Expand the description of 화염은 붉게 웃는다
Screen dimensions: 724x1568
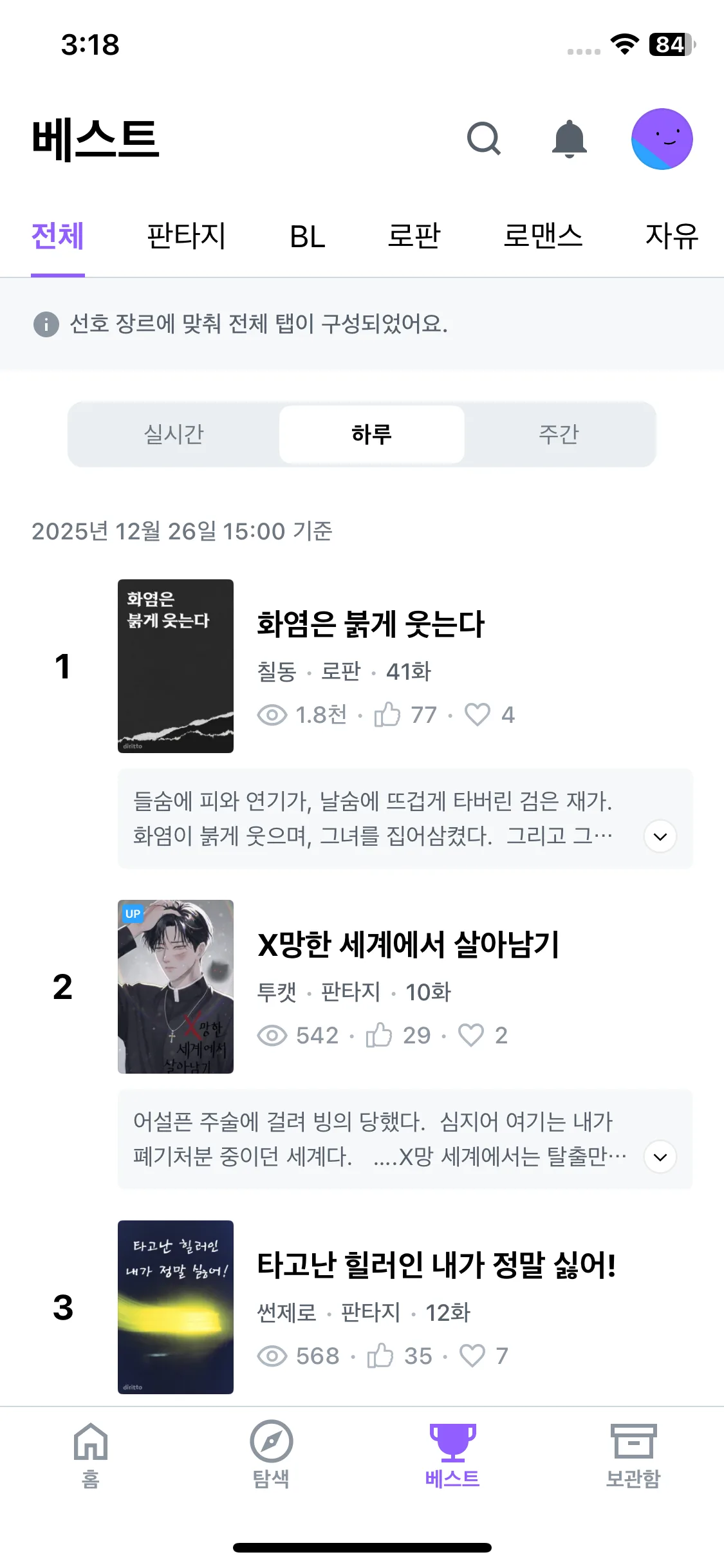coord(660,836)
